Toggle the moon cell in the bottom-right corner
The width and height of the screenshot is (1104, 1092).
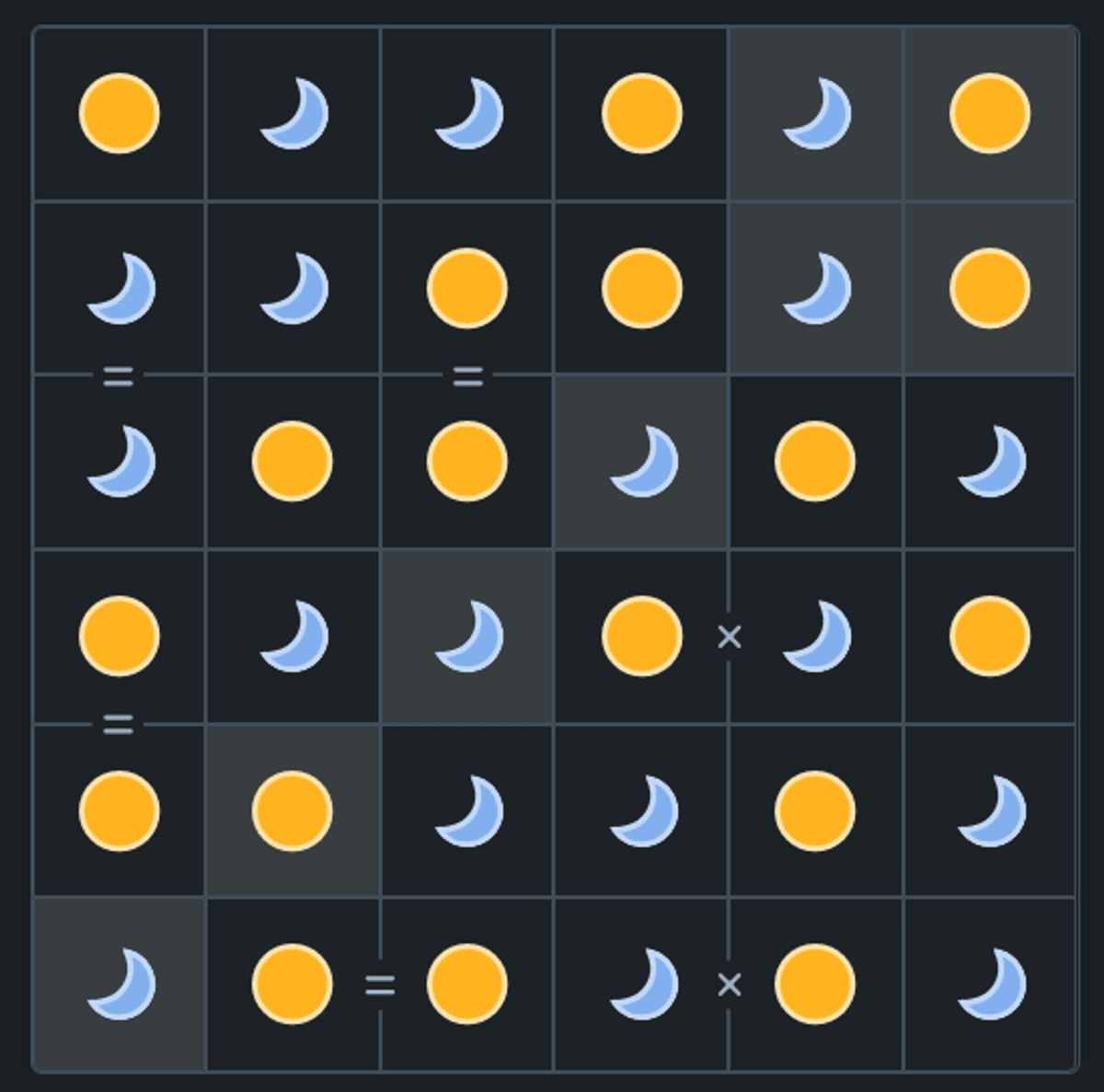point(990,983)
